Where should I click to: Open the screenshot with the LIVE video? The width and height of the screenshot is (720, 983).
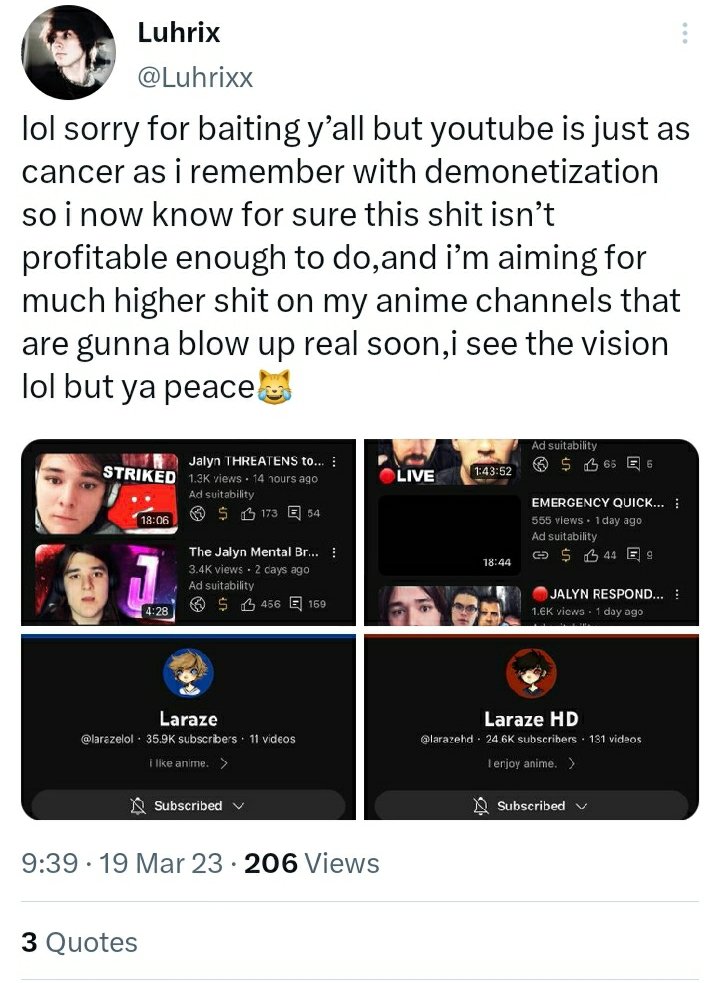tap(531, 532)
